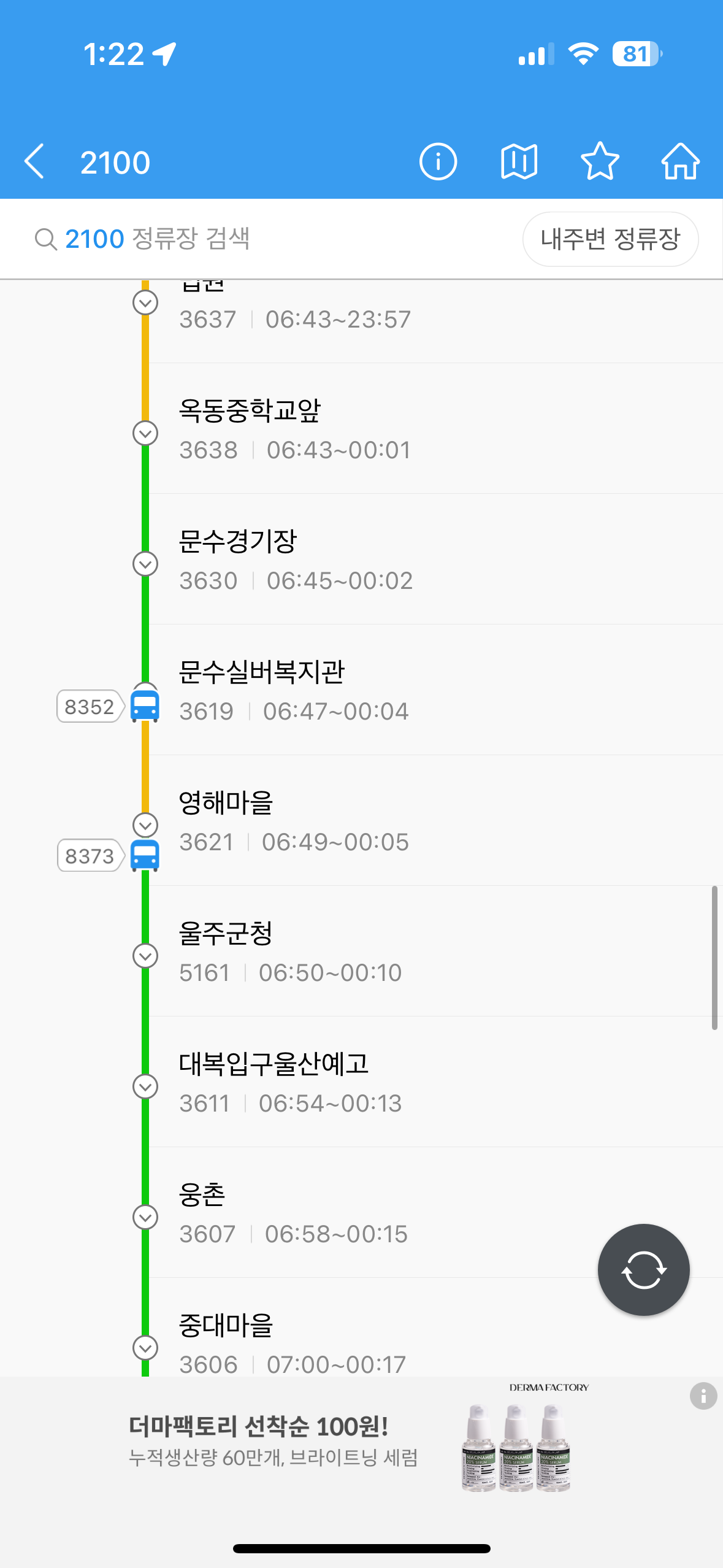The width and height of the screenshot is (723, 1568).
Task: View the 영해마을 stop details
Action: tap(435, 821)
